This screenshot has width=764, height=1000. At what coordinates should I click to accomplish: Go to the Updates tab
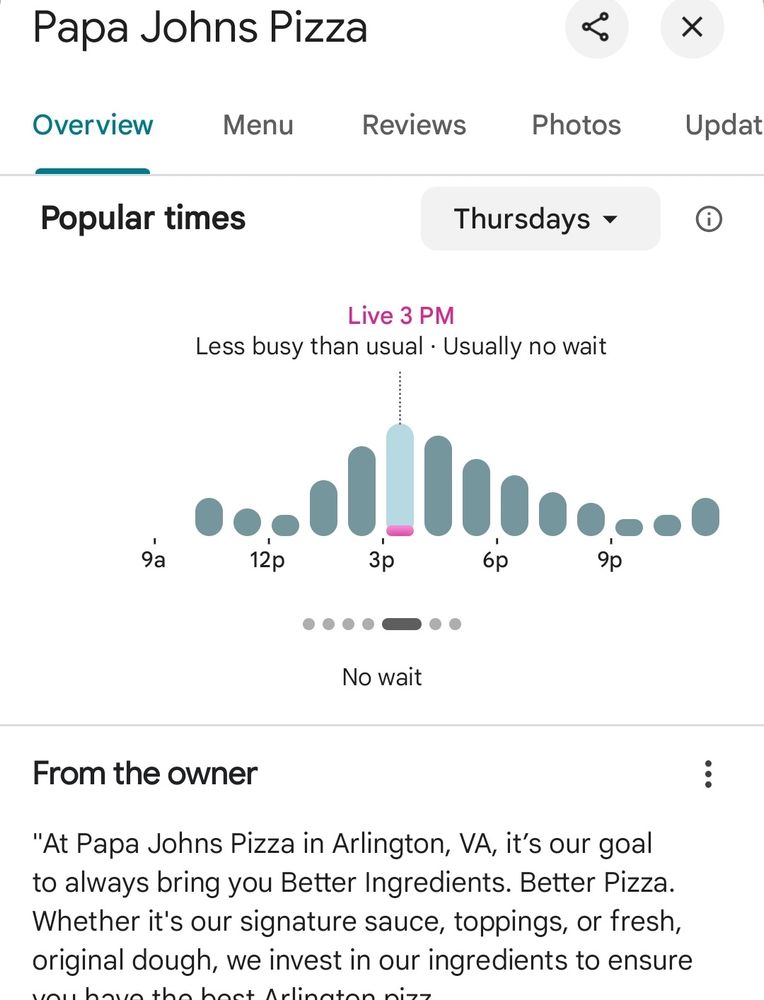[x=724, y=125]
